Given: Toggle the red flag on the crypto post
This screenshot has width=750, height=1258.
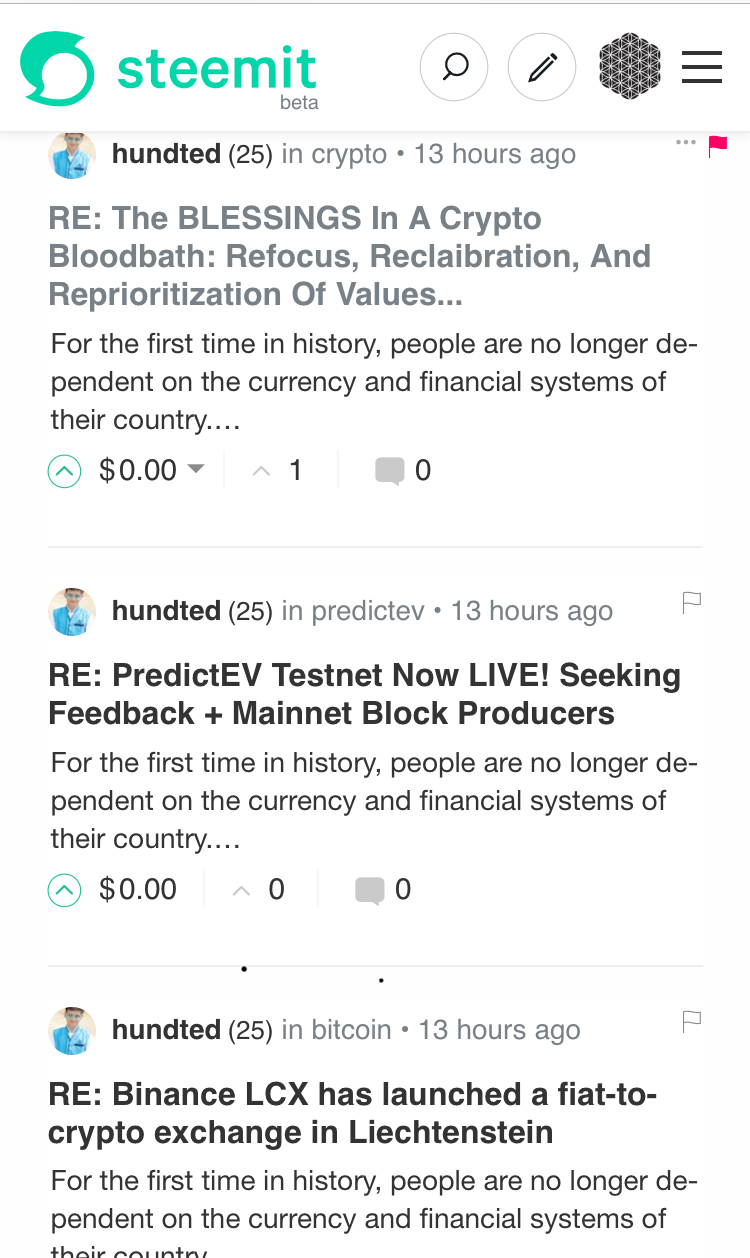Looking at the screenshot, I should tap(717, 145).
